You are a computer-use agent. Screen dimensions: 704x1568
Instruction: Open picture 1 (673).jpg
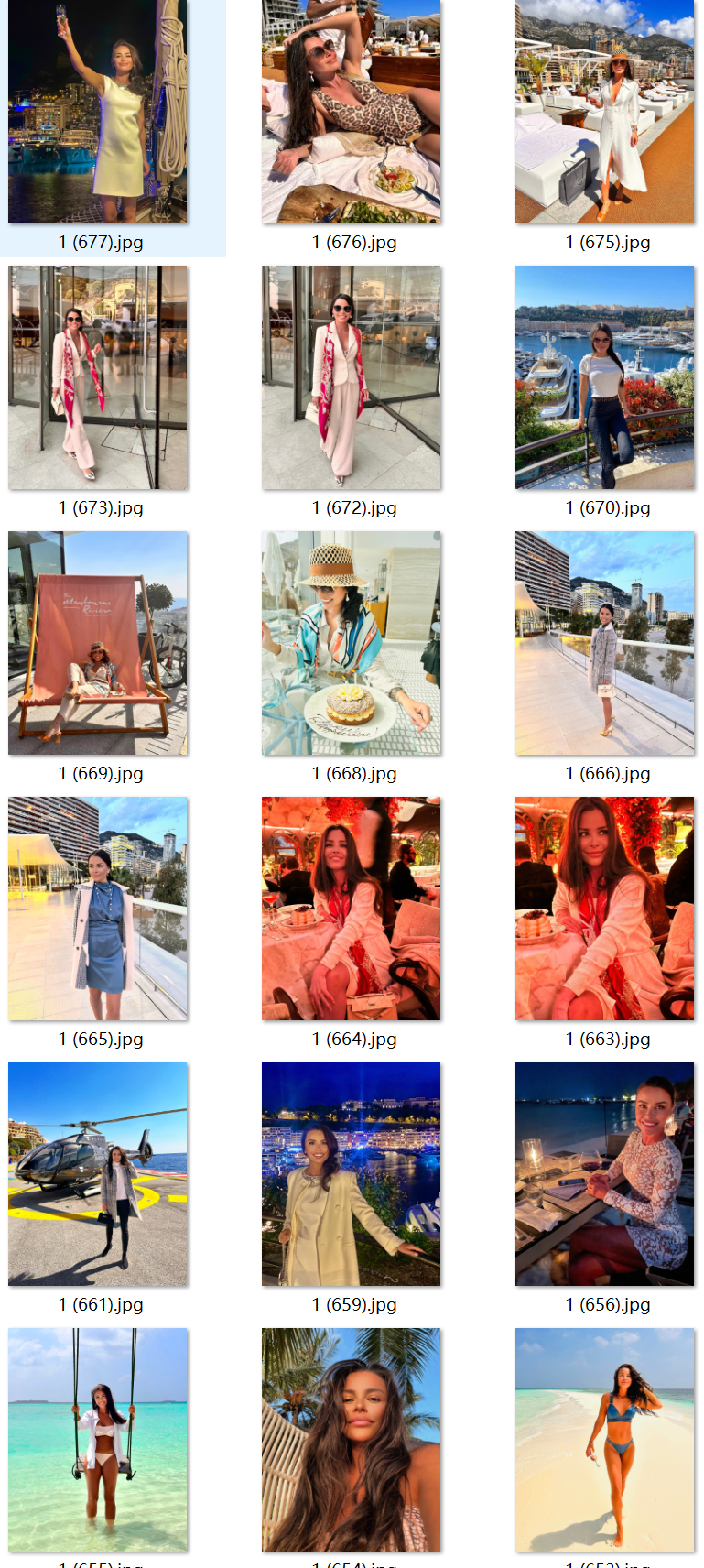coord(98,377)
